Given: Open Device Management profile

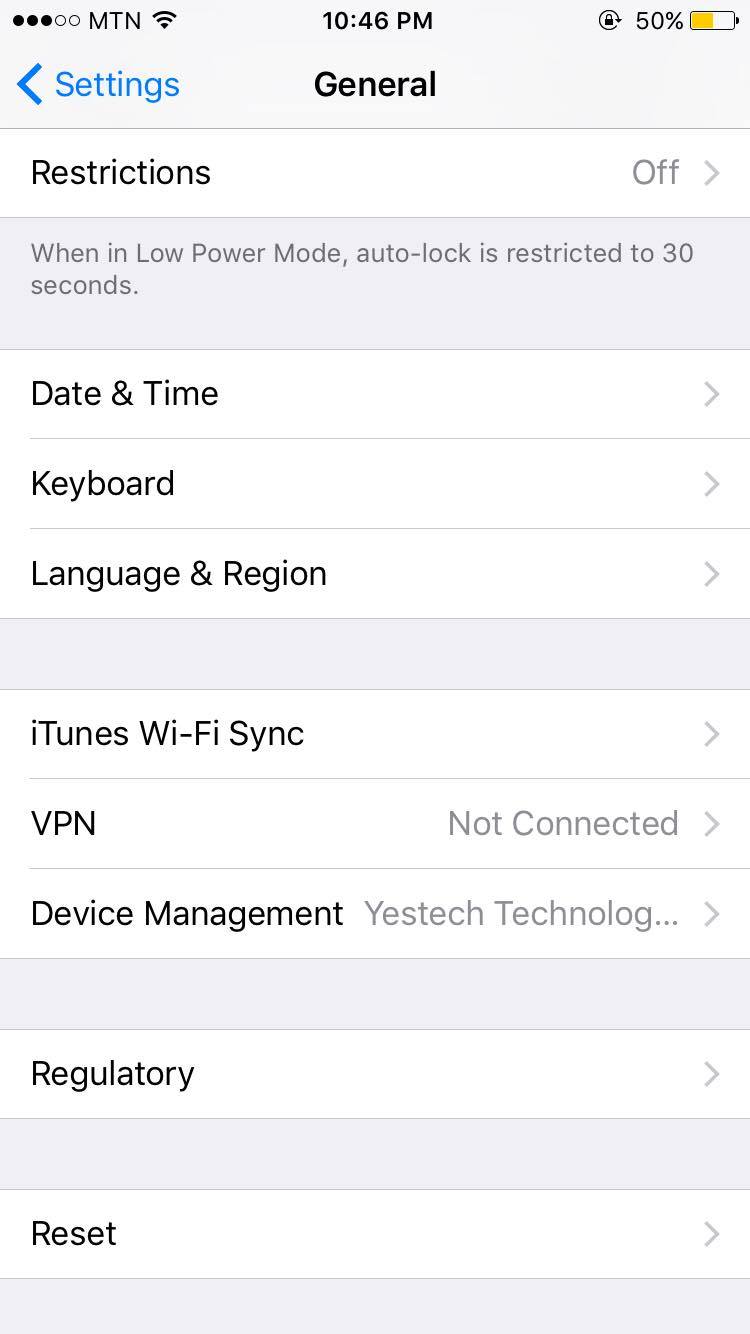Looking at the screenshot, I should (x=375, y=914).
